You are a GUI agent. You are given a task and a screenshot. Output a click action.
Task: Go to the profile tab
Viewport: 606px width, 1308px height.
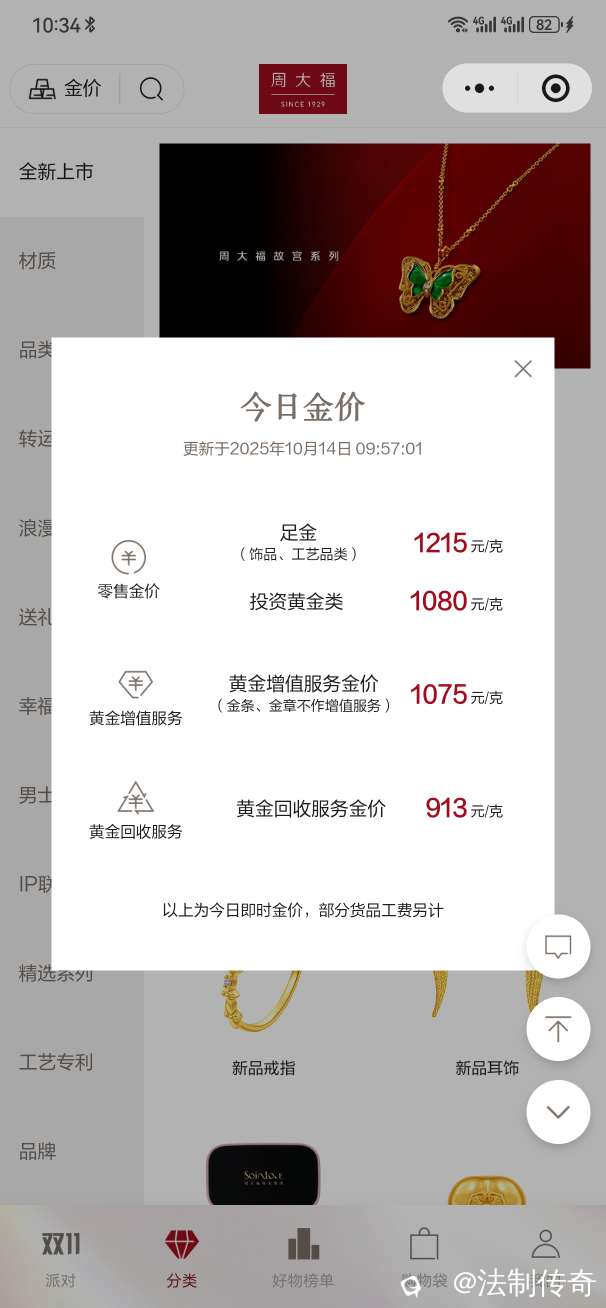pyautogui.click(x=545, y=1250)
